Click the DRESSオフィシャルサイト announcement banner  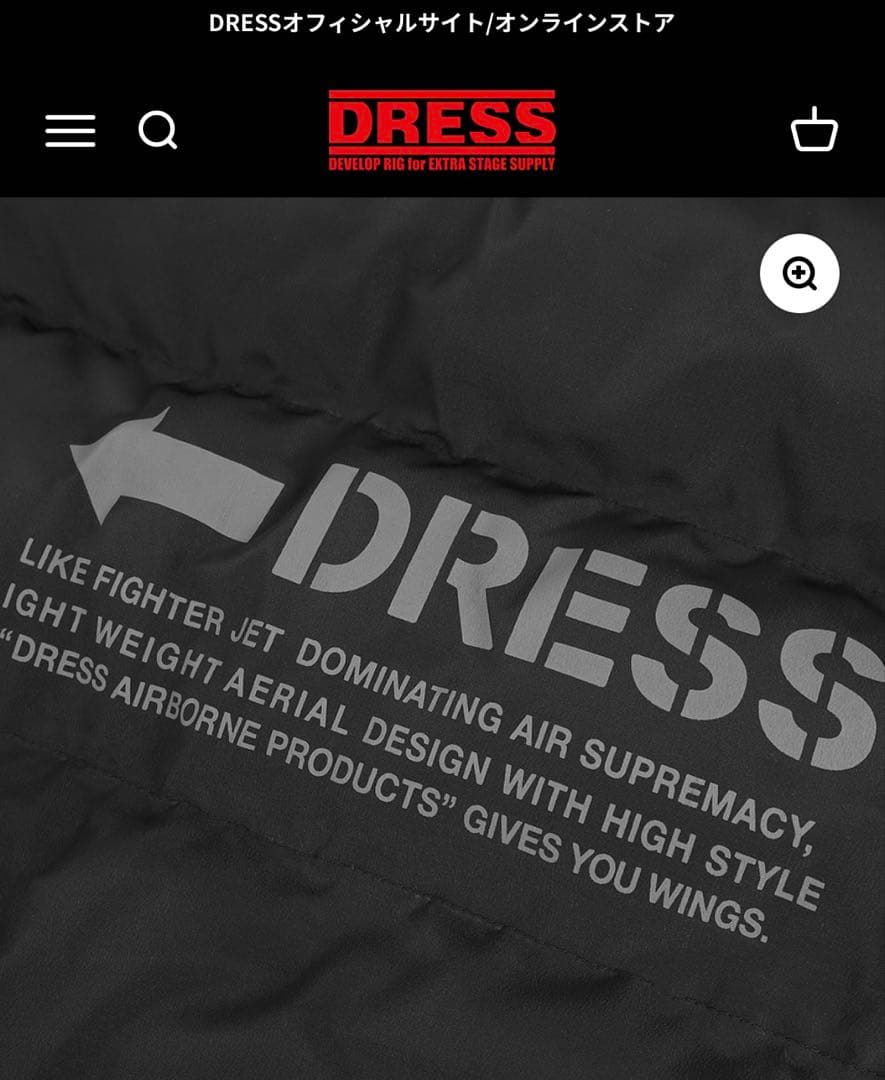442,22
